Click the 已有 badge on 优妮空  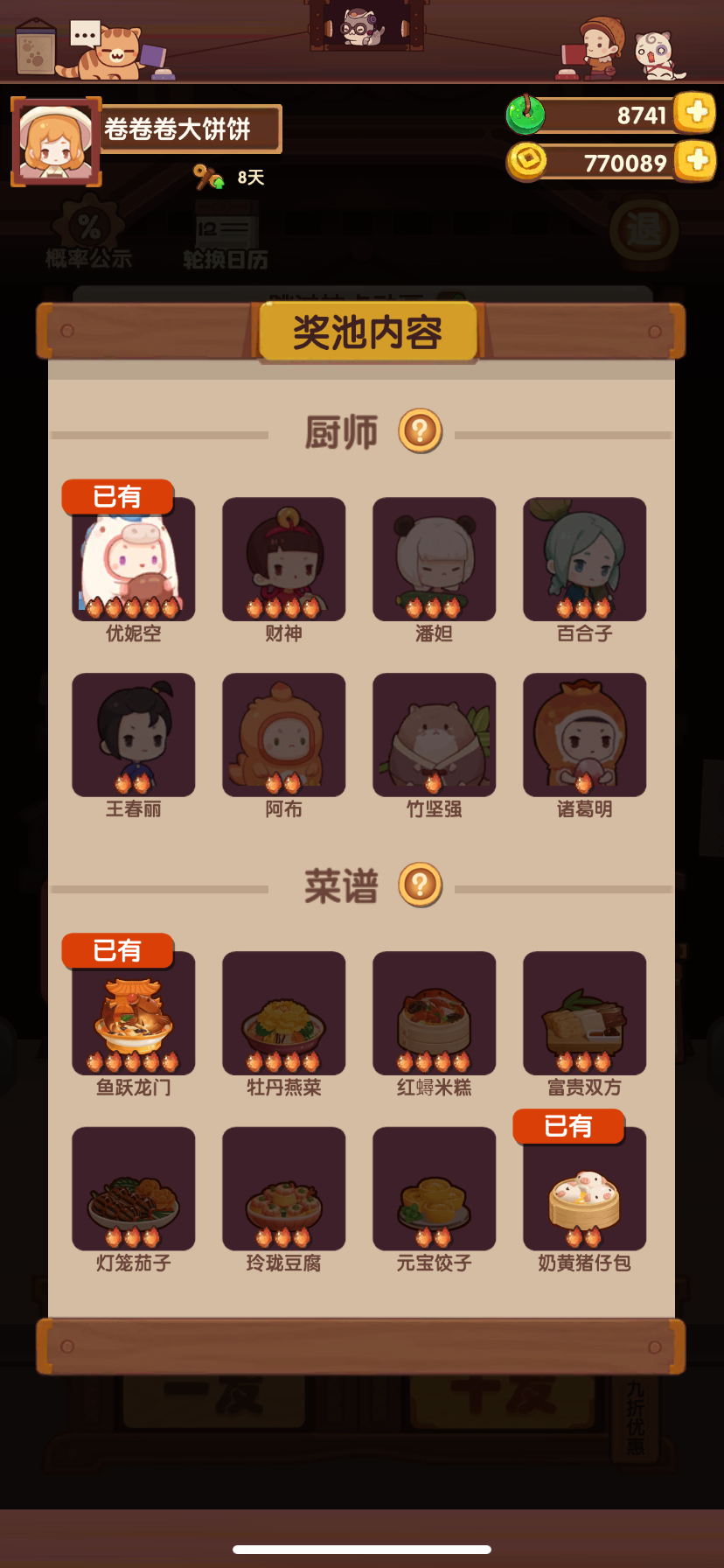[118, 497]
